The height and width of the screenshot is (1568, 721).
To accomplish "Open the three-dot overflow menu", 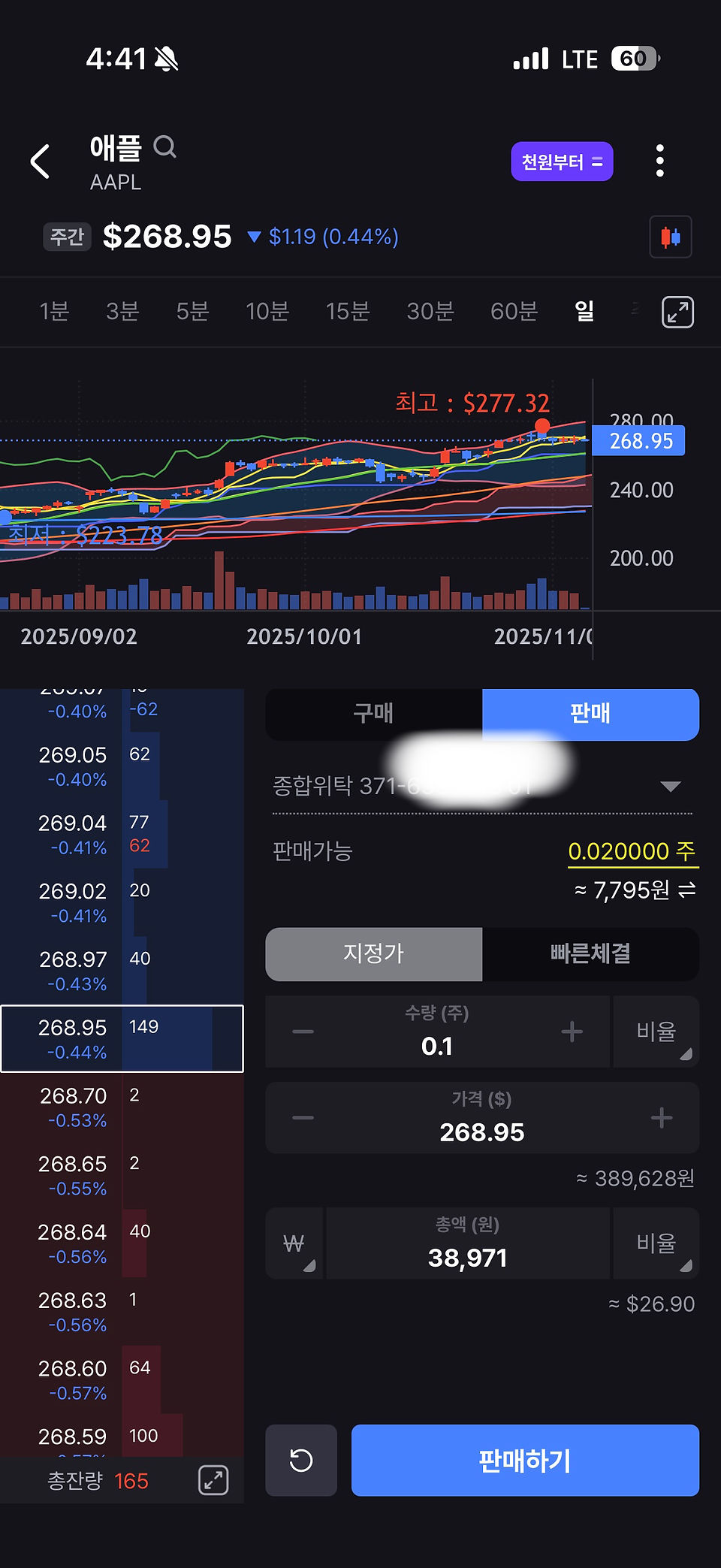I will [x=659, y=161].
